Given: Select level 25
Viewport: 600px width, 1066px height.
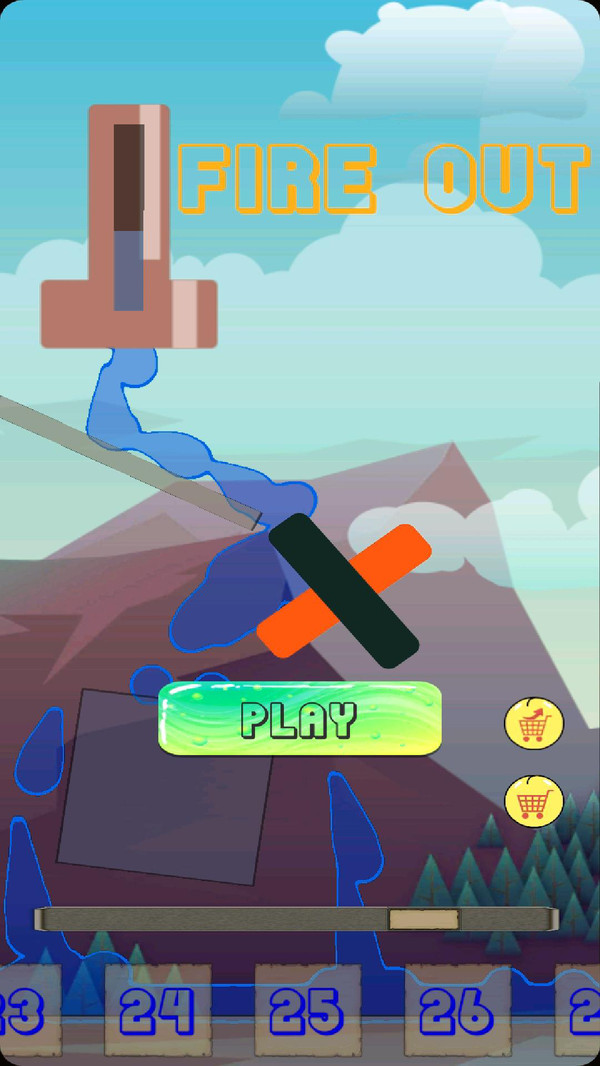Looking at the screenshot, I should point(307,1010).
